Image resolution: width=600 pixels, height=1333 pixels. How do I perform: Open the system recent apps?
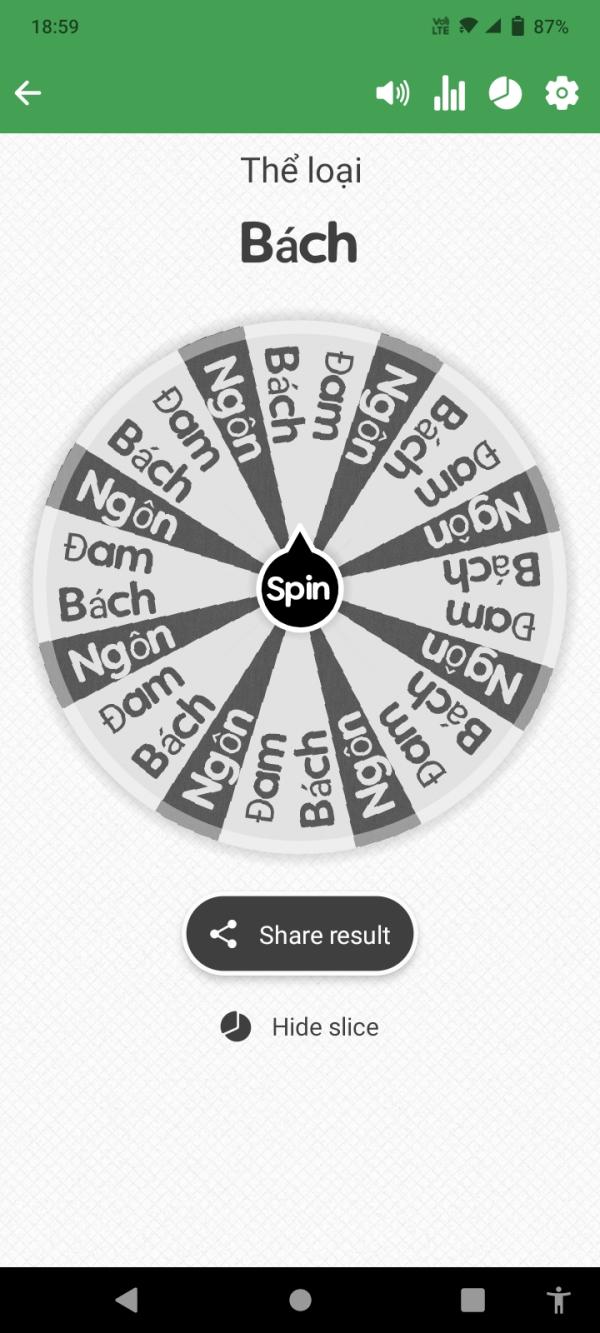(472, 1300)
